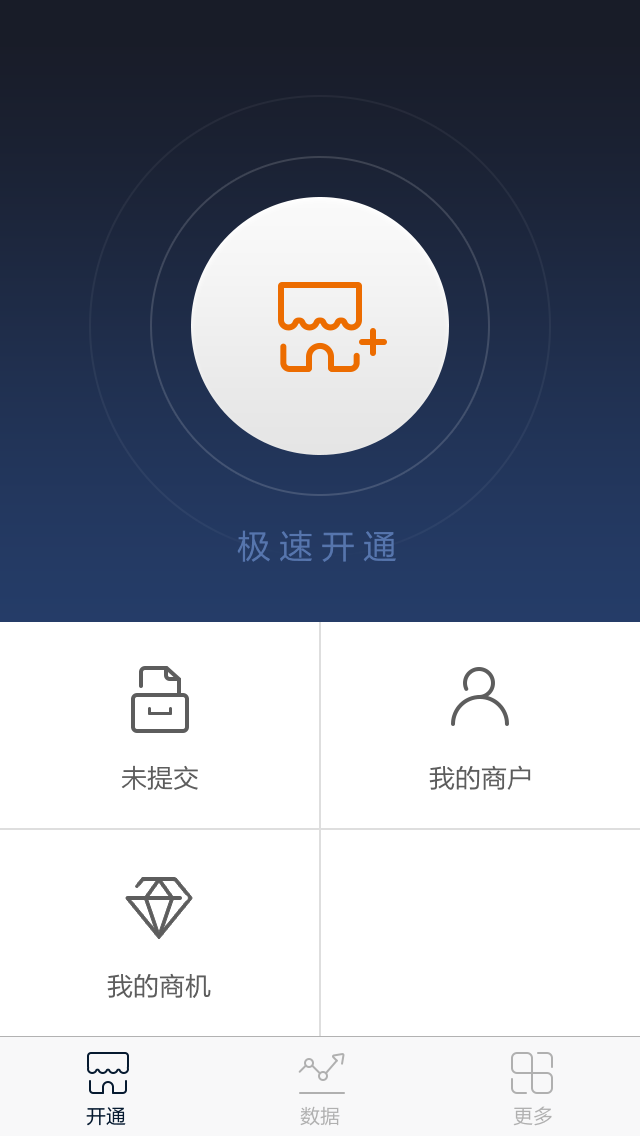This screenshot has width=640, height=1136.
Task: Tap the 极速开通 store button
Action: click(x=320, y=326)
